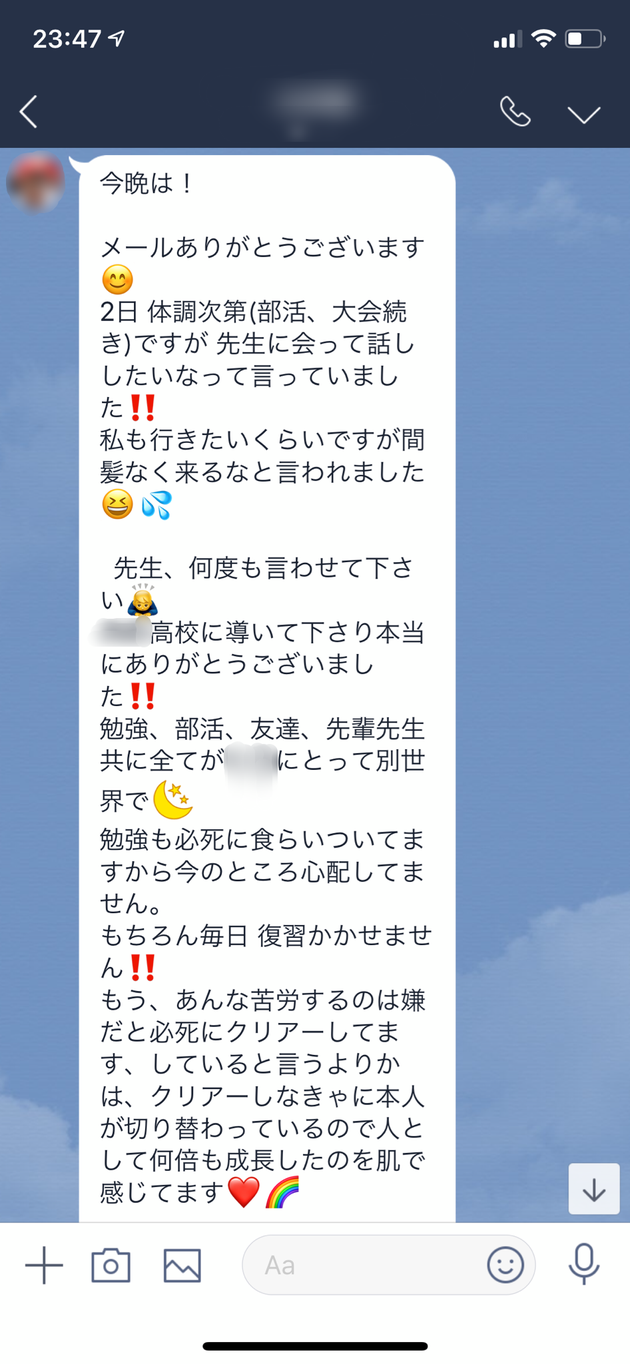Go back to the chat list
The width and height of the screenshot is (630, 1364).
pyautogui.click(x=29, y=112)
